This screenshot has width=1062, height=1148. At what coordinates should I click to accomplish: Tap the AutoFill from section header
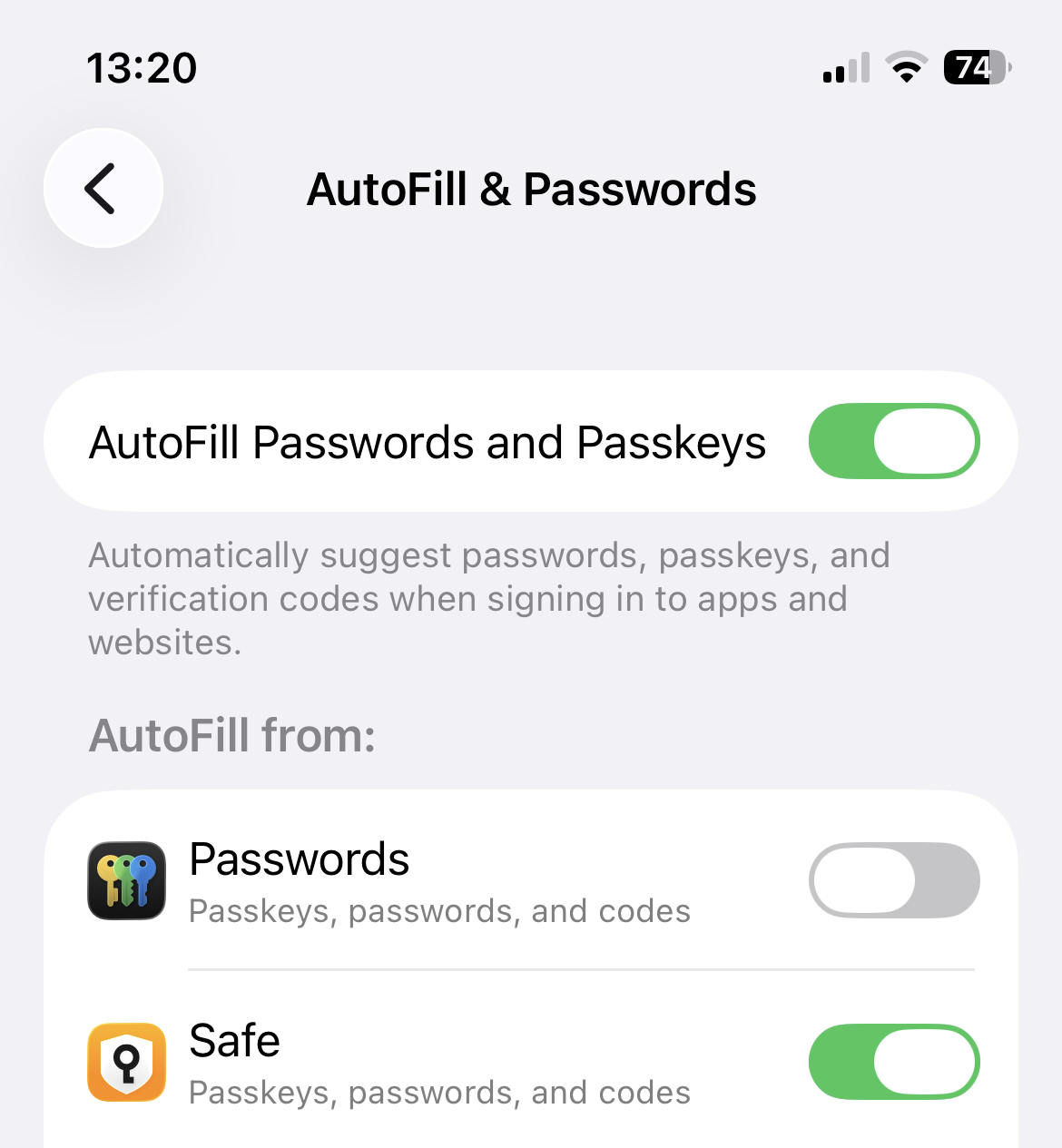[231, 736]
